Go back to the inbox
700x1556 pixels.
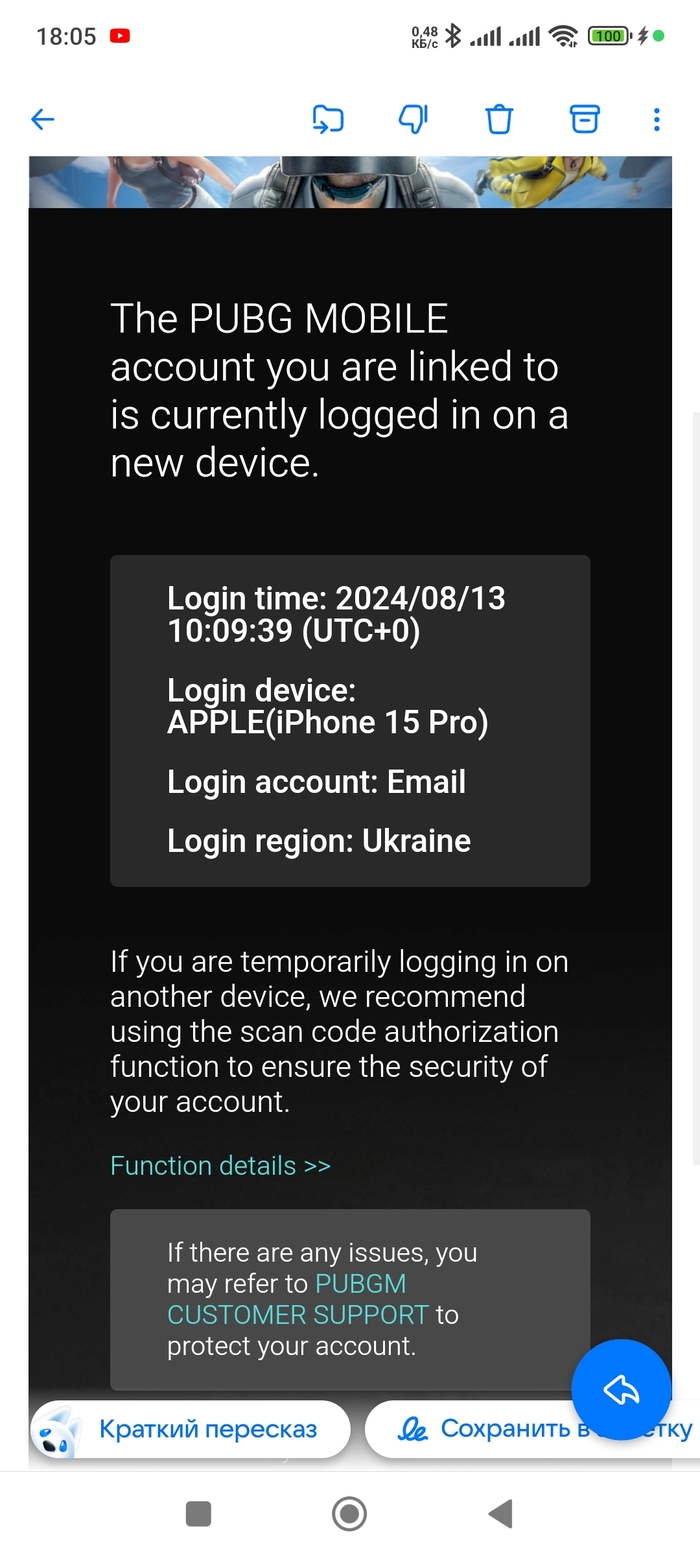pos(42,120)
